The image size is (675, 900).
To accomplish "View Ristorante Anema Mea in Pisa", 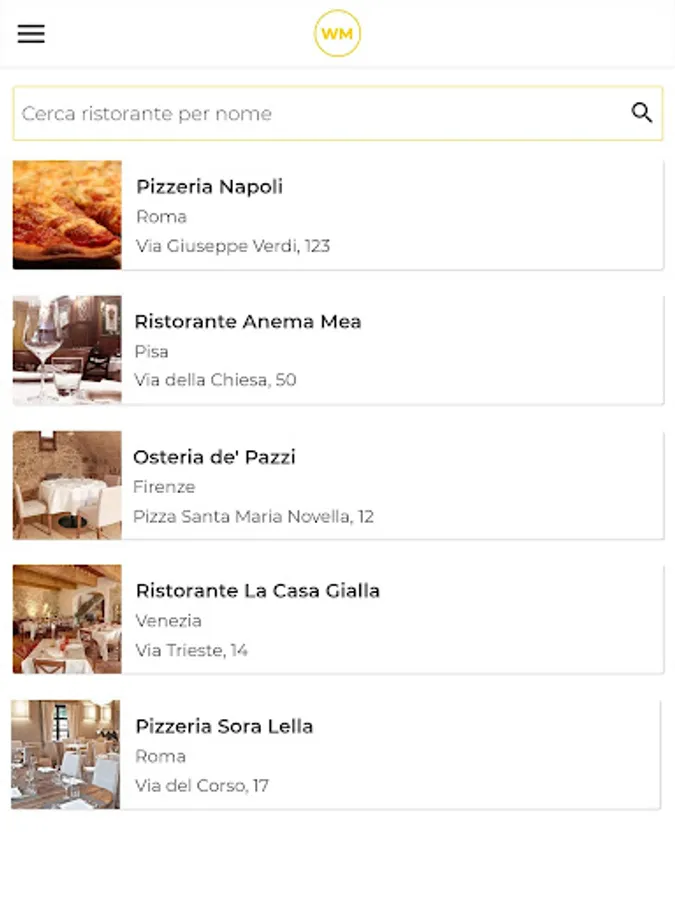I will point(338,350).
